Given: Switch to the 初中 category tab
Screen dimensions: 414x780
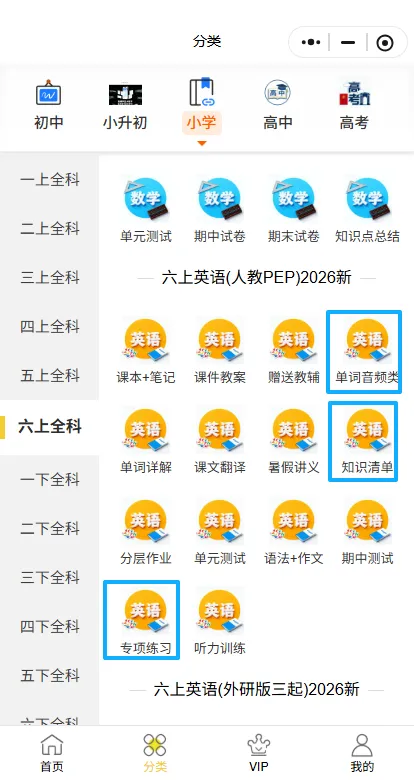Looking at the screenshot, I should pos(48,105).
